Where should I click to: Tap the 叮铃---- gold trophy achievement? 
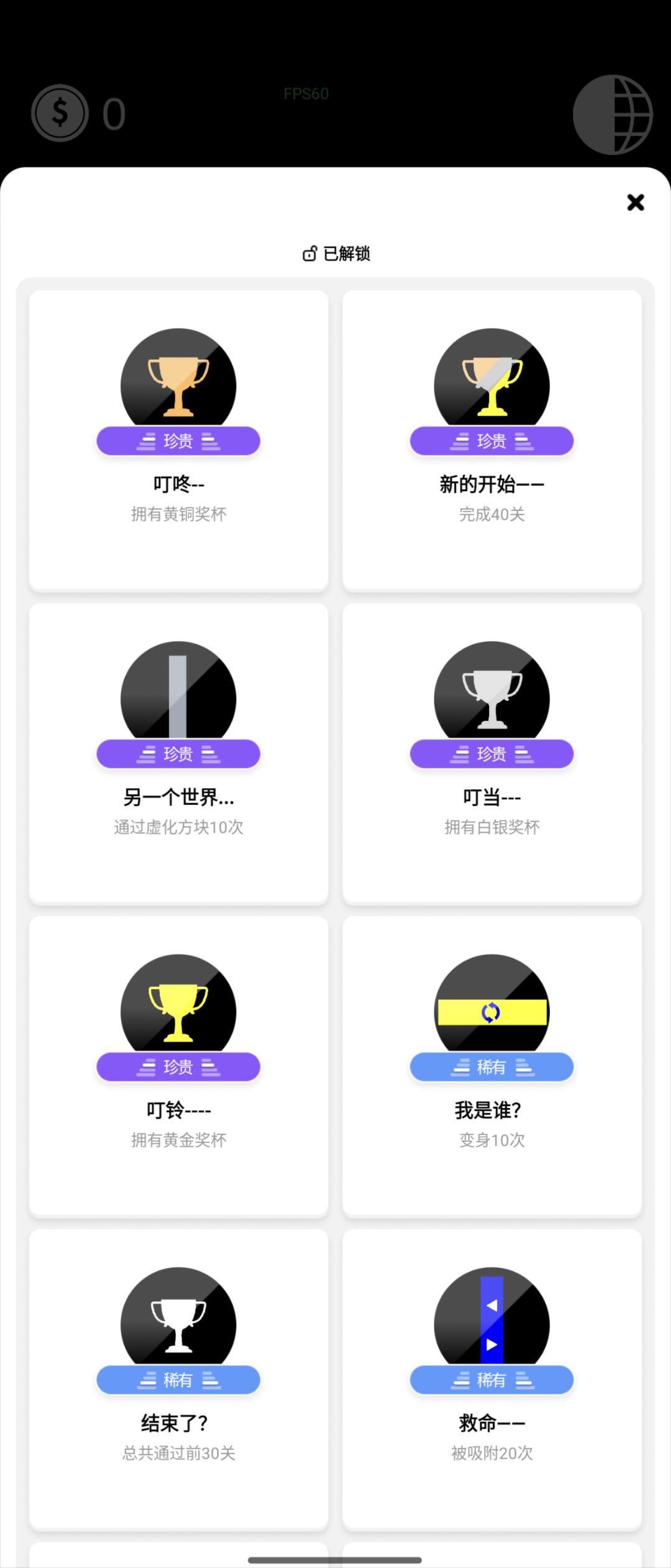click(178, 1066)
